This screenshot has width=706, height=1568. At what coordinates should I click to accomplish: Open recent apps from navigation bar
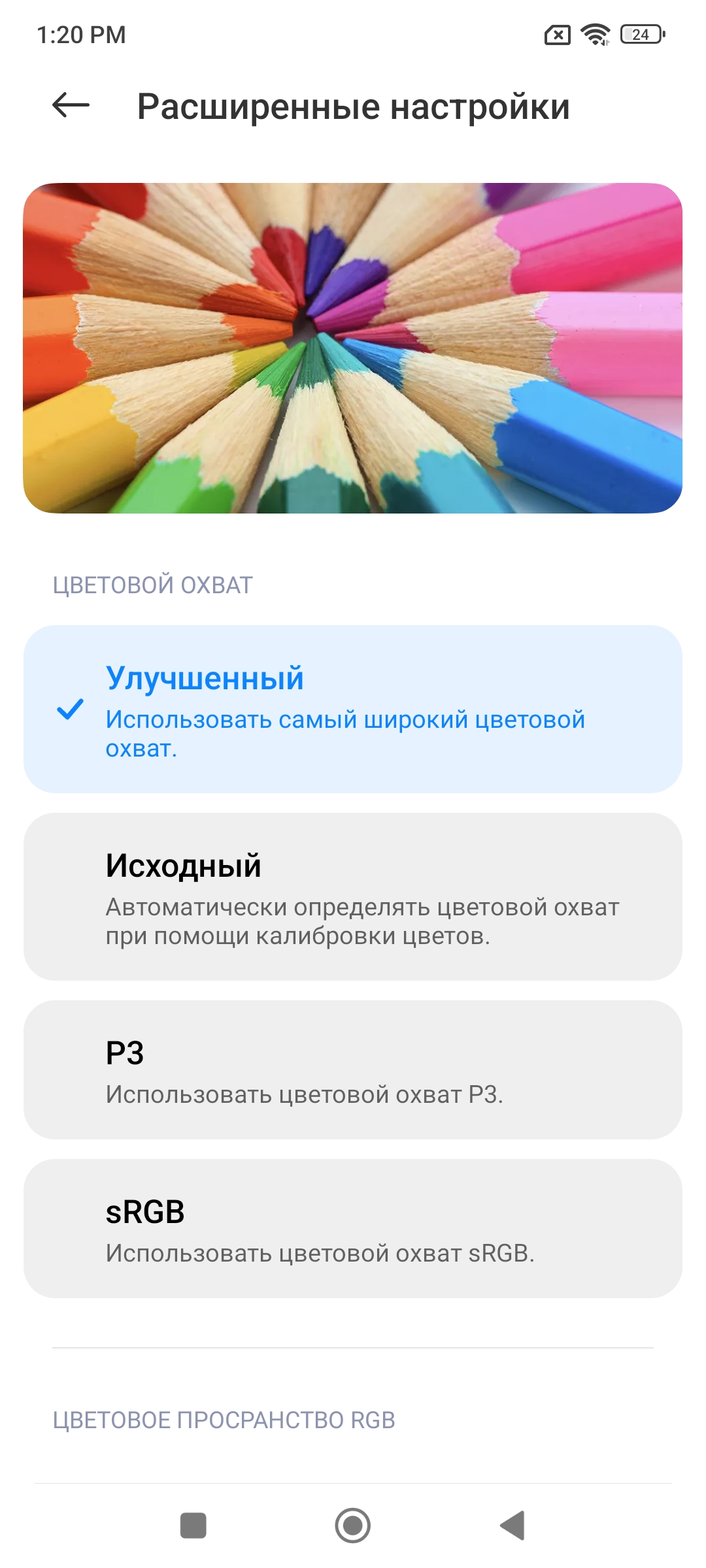tap(193, 1526)
